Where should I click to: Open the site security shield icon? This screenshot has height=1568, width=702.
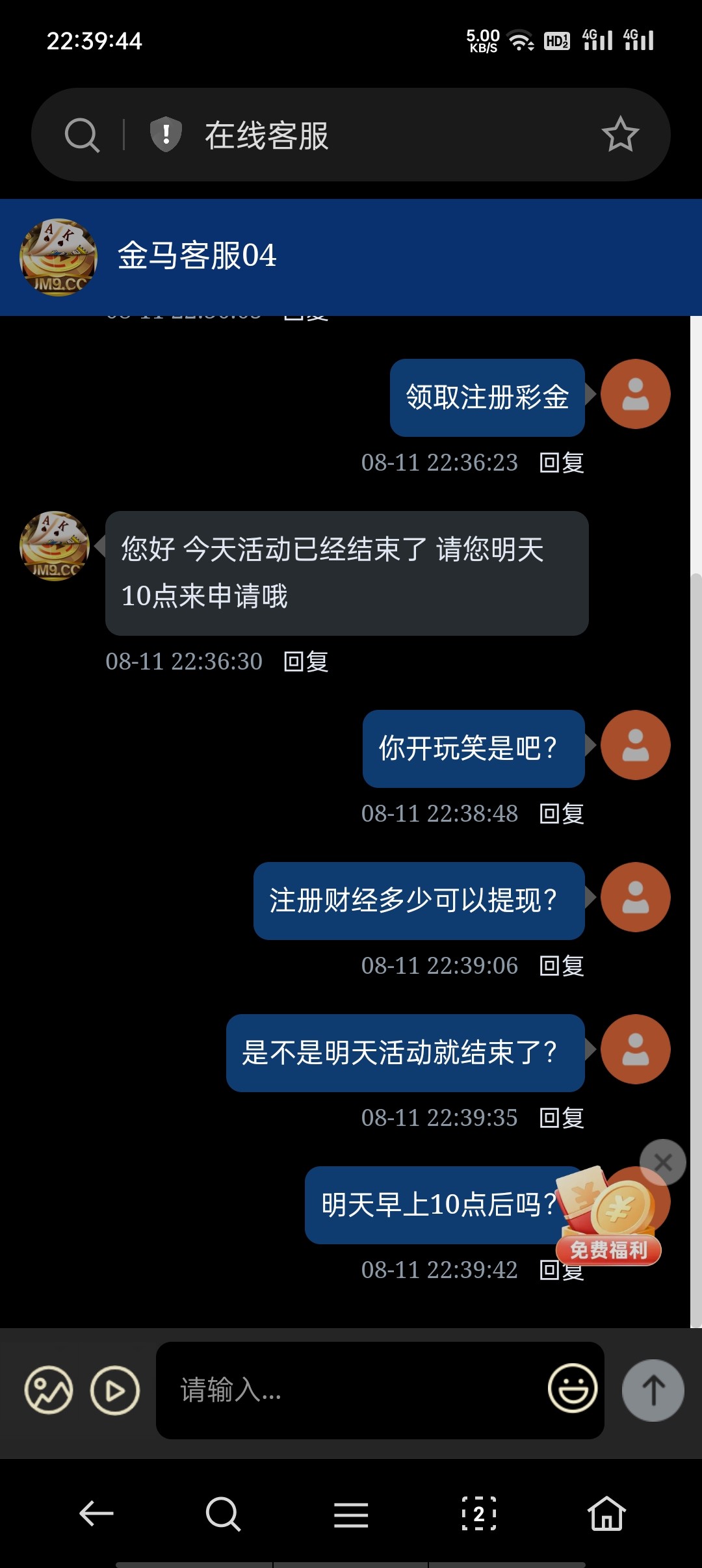(x=166, y=135)
